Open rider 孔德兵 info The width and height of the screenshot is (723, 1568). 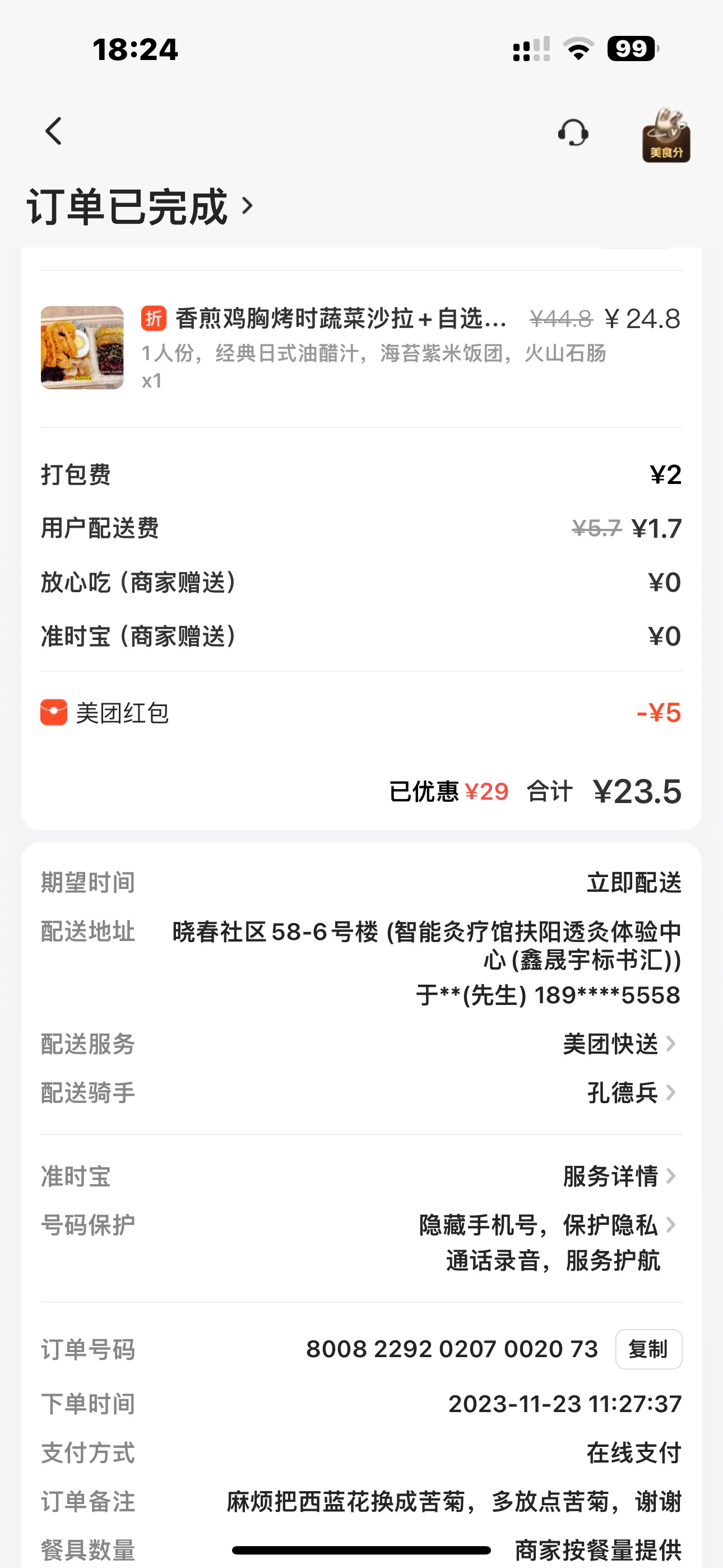[x=631, y=1093]
